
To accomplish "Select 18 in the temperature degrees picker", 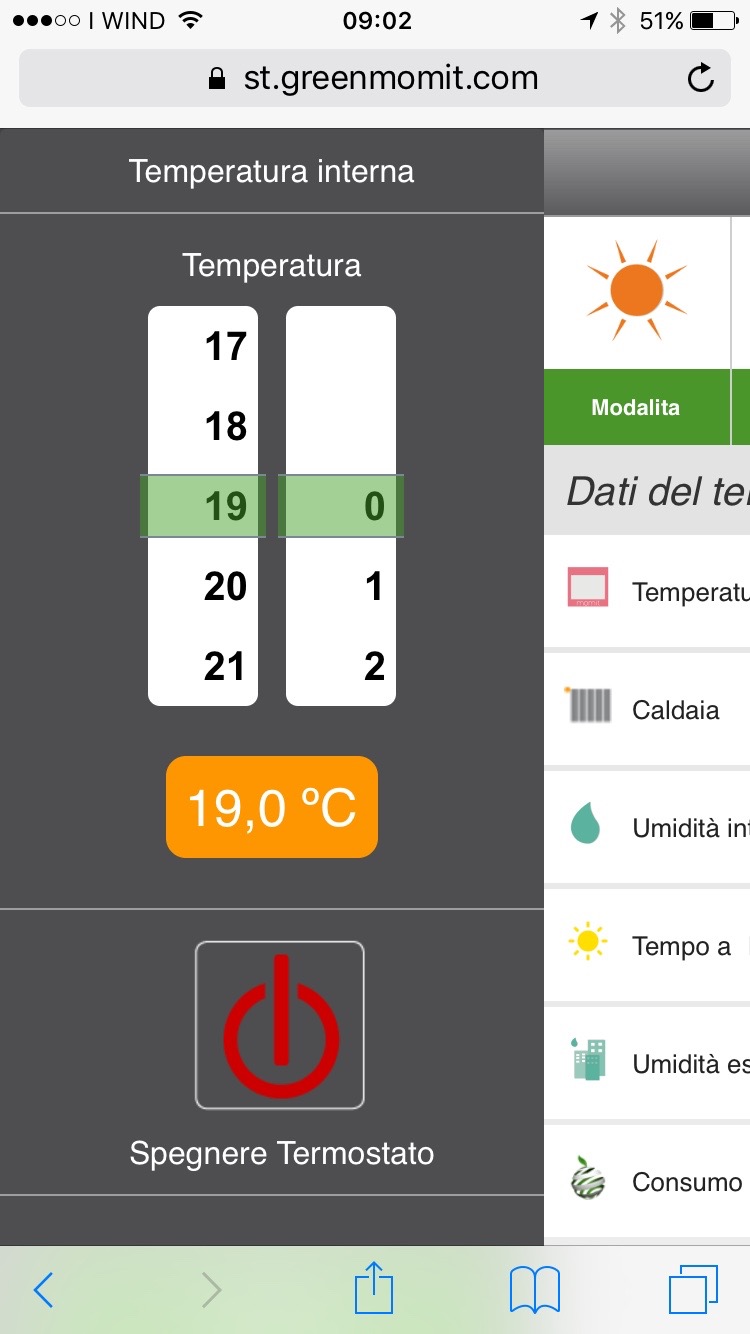I will (x=204, y=427).
